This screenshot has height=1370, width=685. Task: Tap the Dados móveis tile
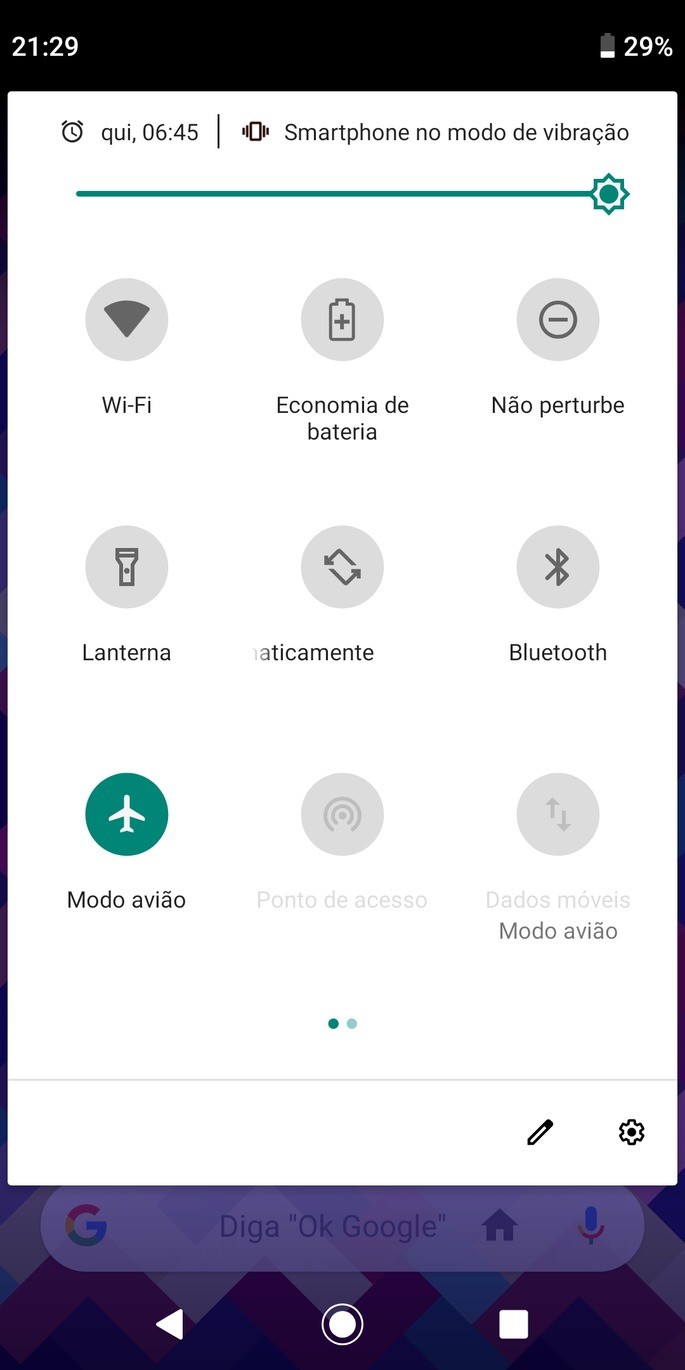[x=558, y=814]
